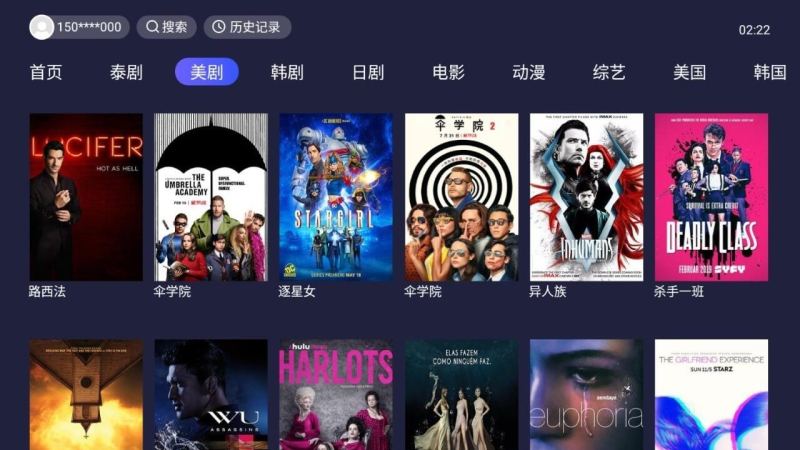Open the 动漫 tab
Image resolution: width=800 pixels, height=450 pixels.
pyautogui.click(x=529, y=72)
